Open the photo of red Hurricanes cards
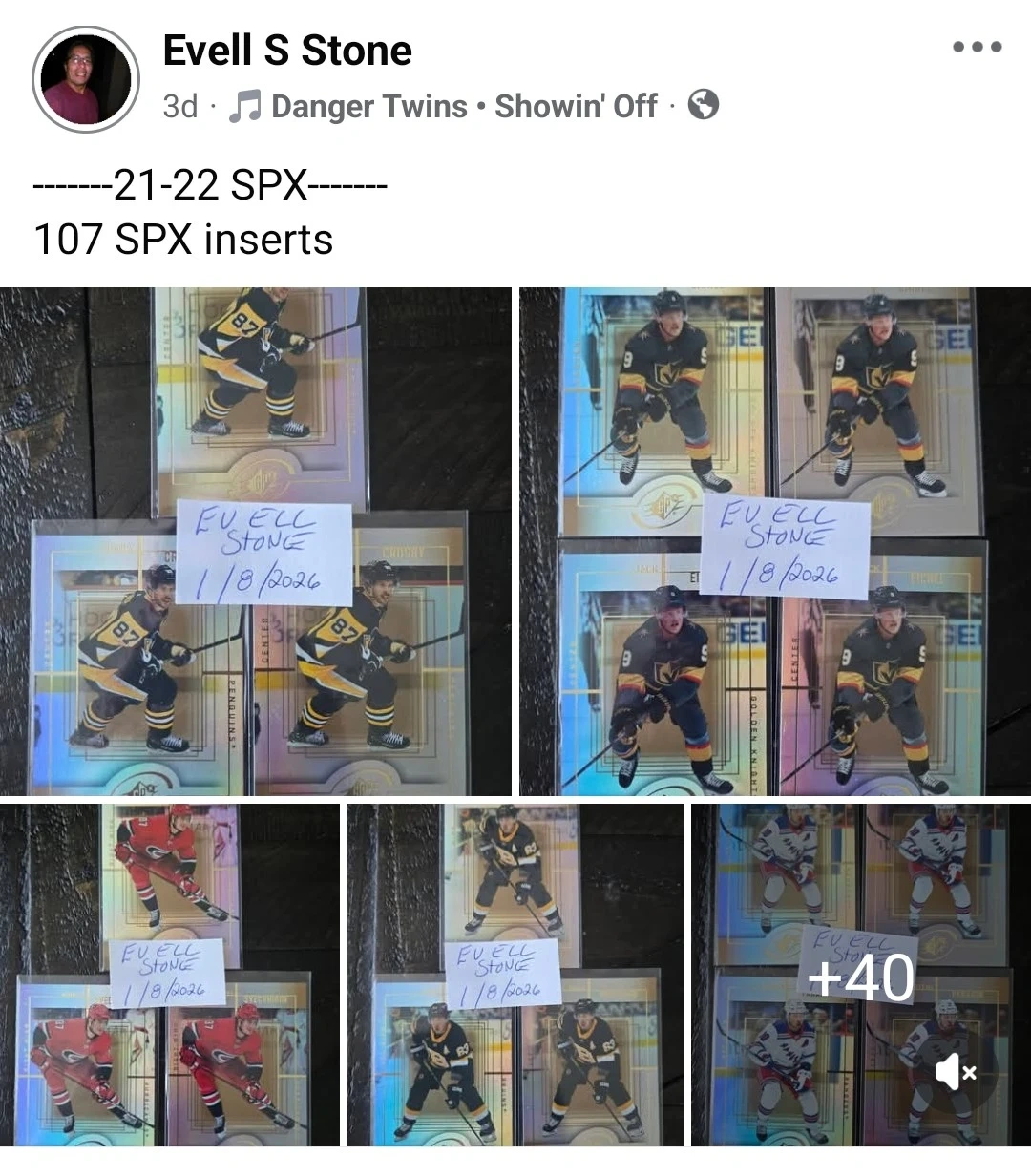The image size is (1031, 1176). (170, 974)
